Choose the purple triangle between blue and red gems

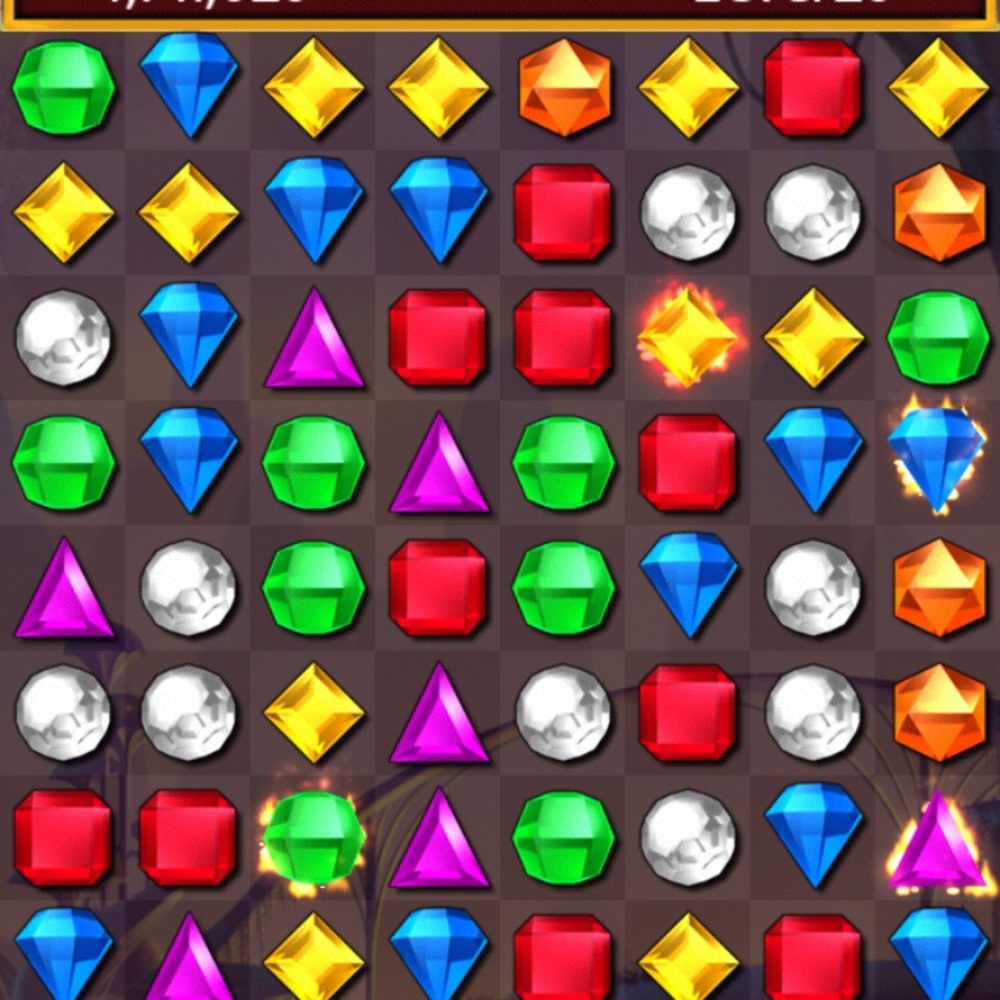313,340
